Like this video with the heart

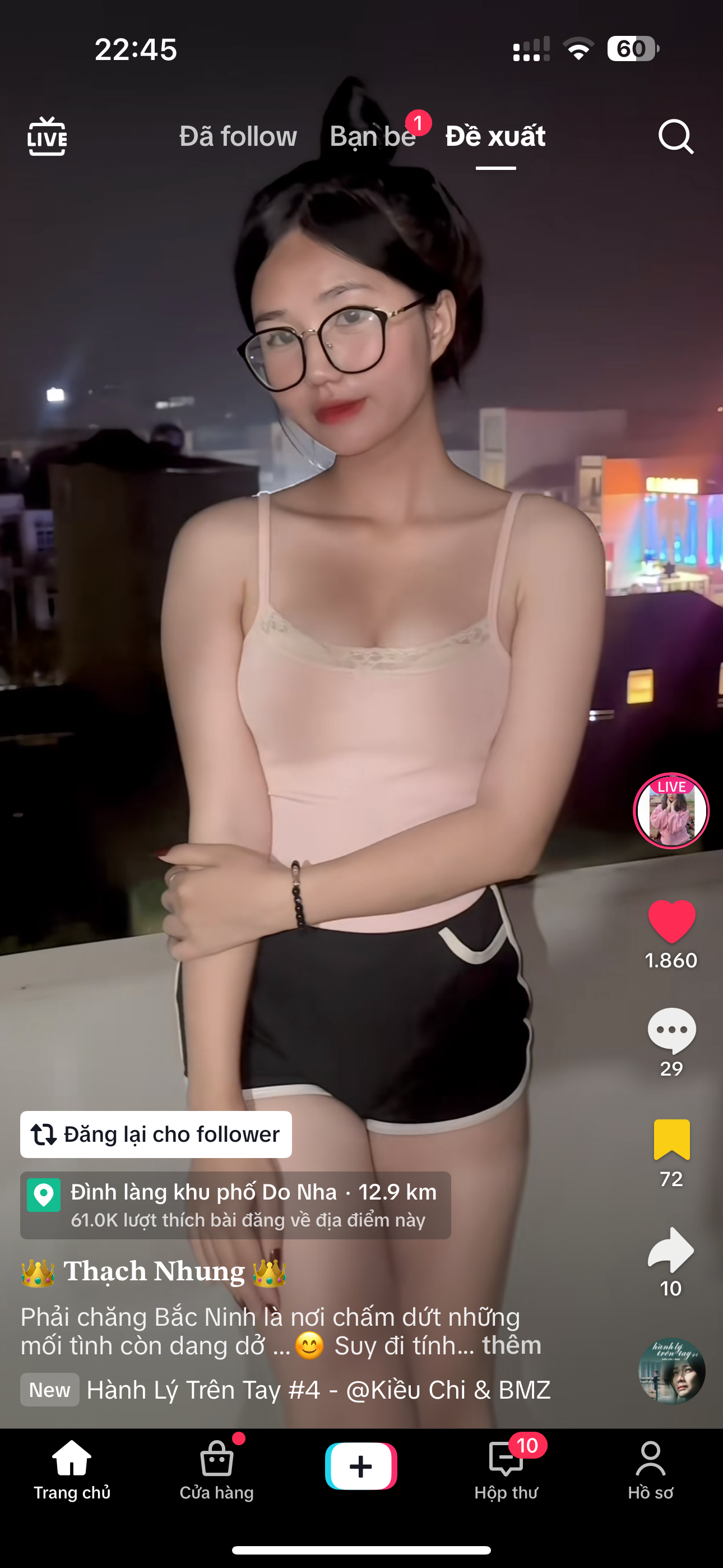671,921
